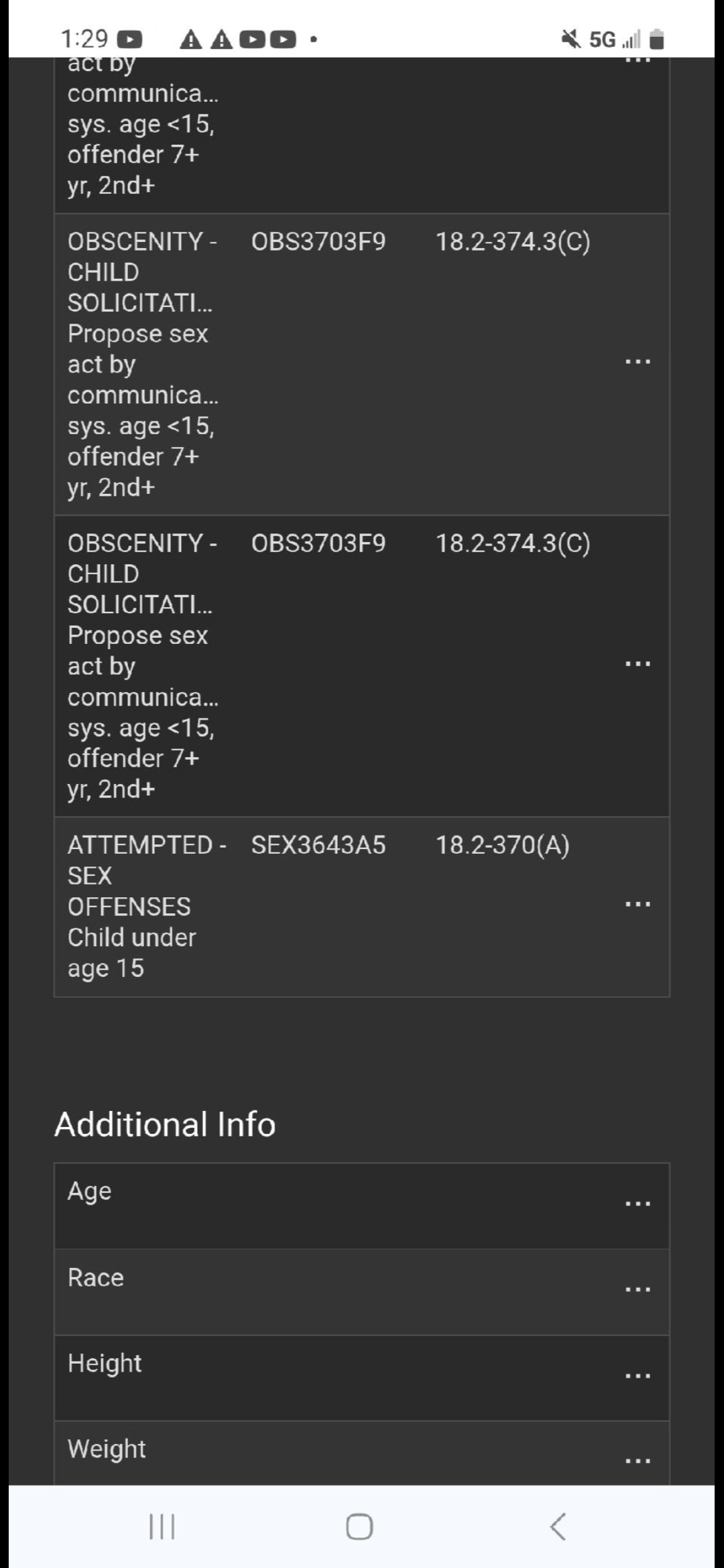This screenshot has height=1568, width=724.
Task: Show more for the Height row
Action: click(637, 1376)
